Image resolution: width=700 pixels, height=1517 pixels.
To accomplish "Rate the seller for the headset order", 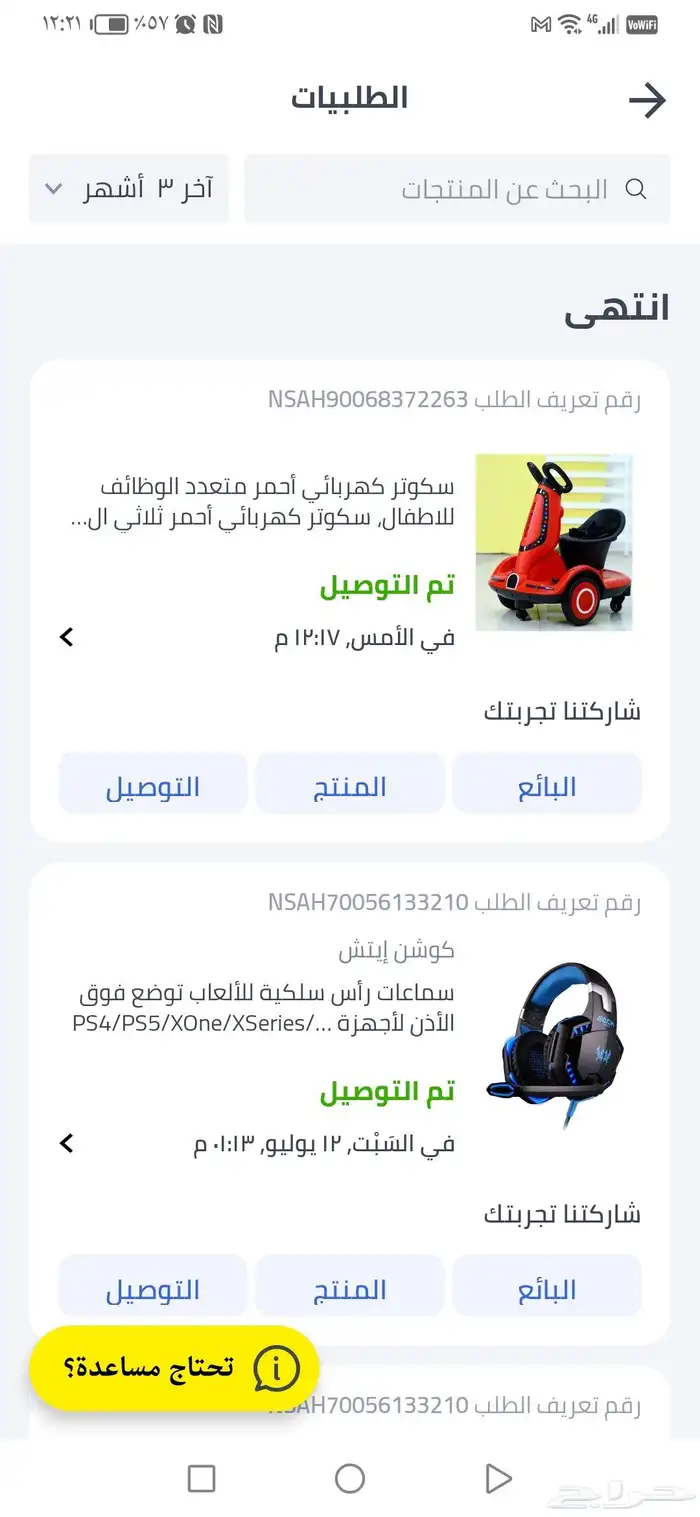I will point(546,1289).
